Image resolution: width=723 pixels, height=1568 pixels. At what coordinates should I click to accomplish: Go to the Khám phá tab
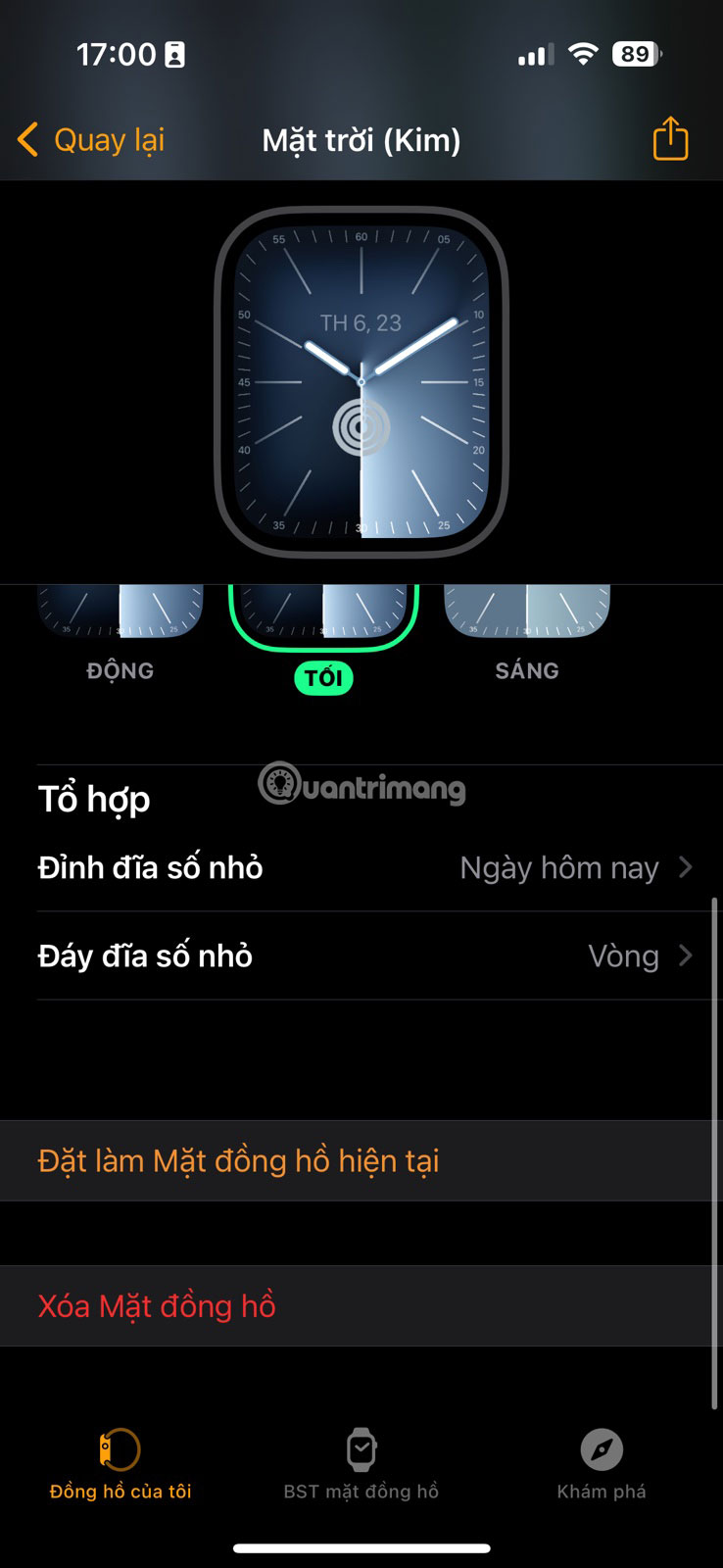pyautogui.click(x=602, y=1465)
